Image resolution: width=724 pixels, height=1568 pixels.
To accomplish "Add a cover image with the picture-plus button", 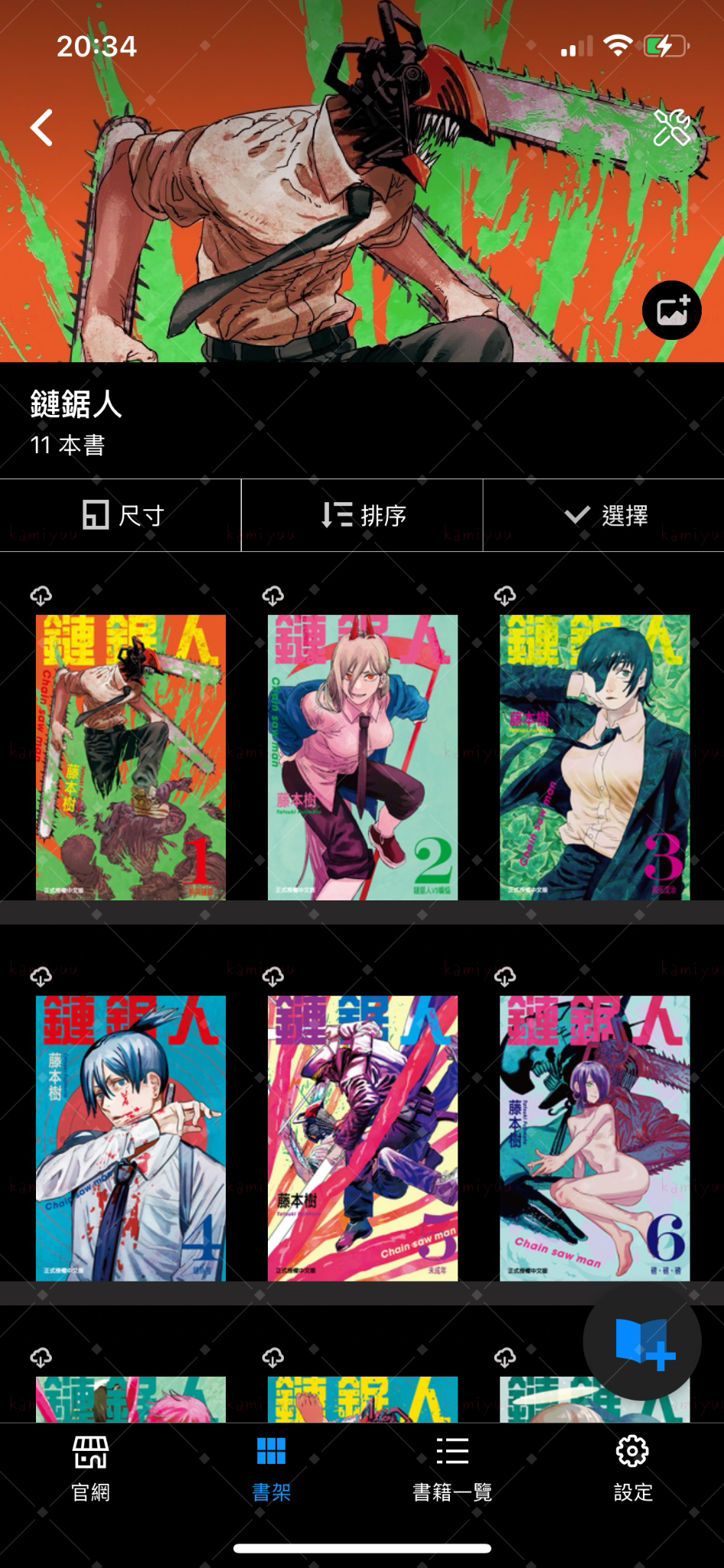I will click(x=671, y=311).
